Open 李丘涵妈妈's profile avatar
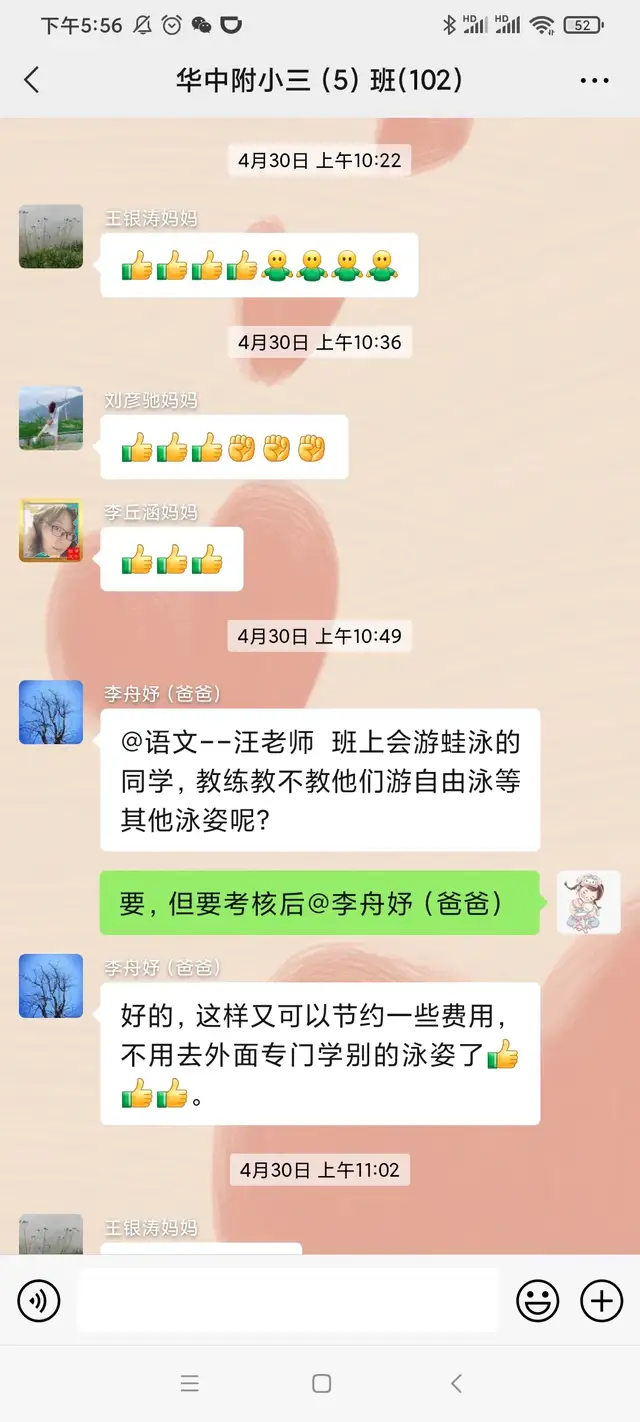 click(x=51, y=531)
